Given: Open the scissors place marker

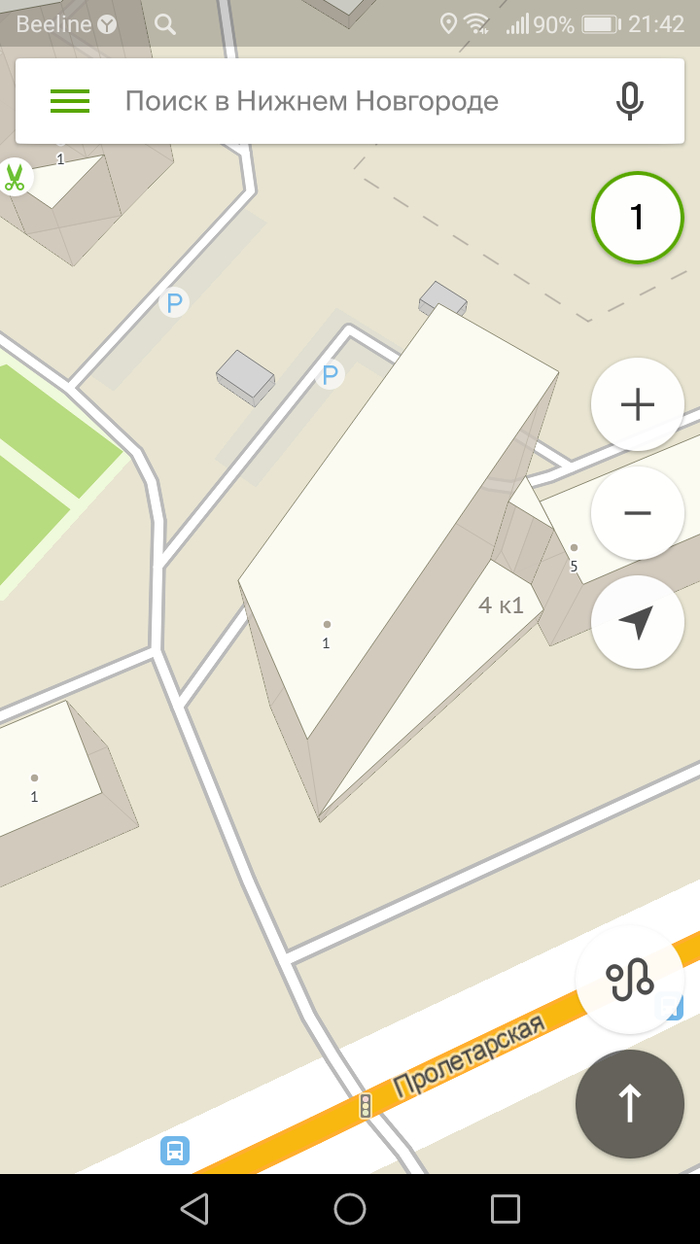Looking at the screenshot, I should point(14,178).
